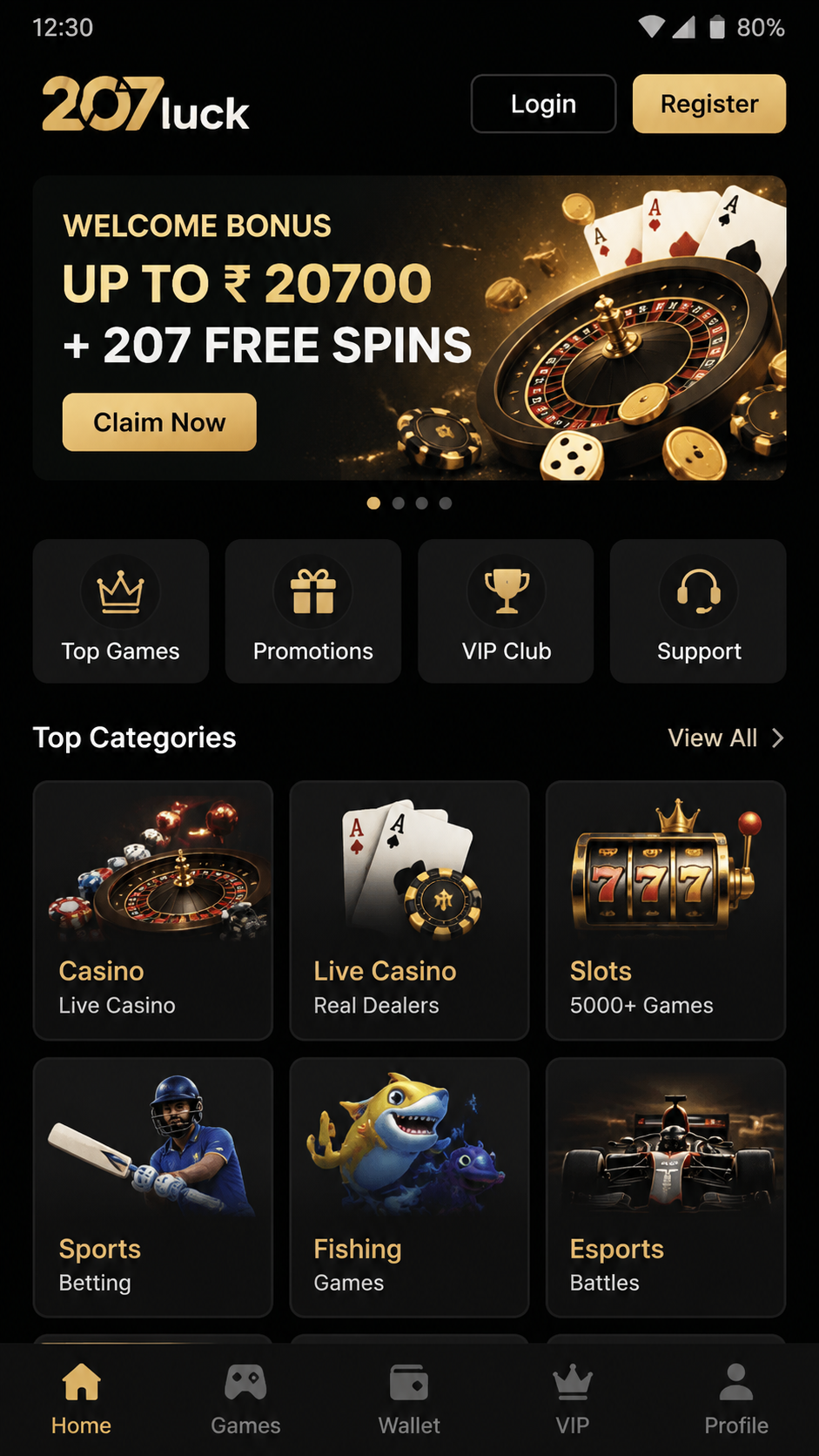Go to VIP Club shortcut
The height and width of the screenshot is (1456, 819).
point(507,611)
